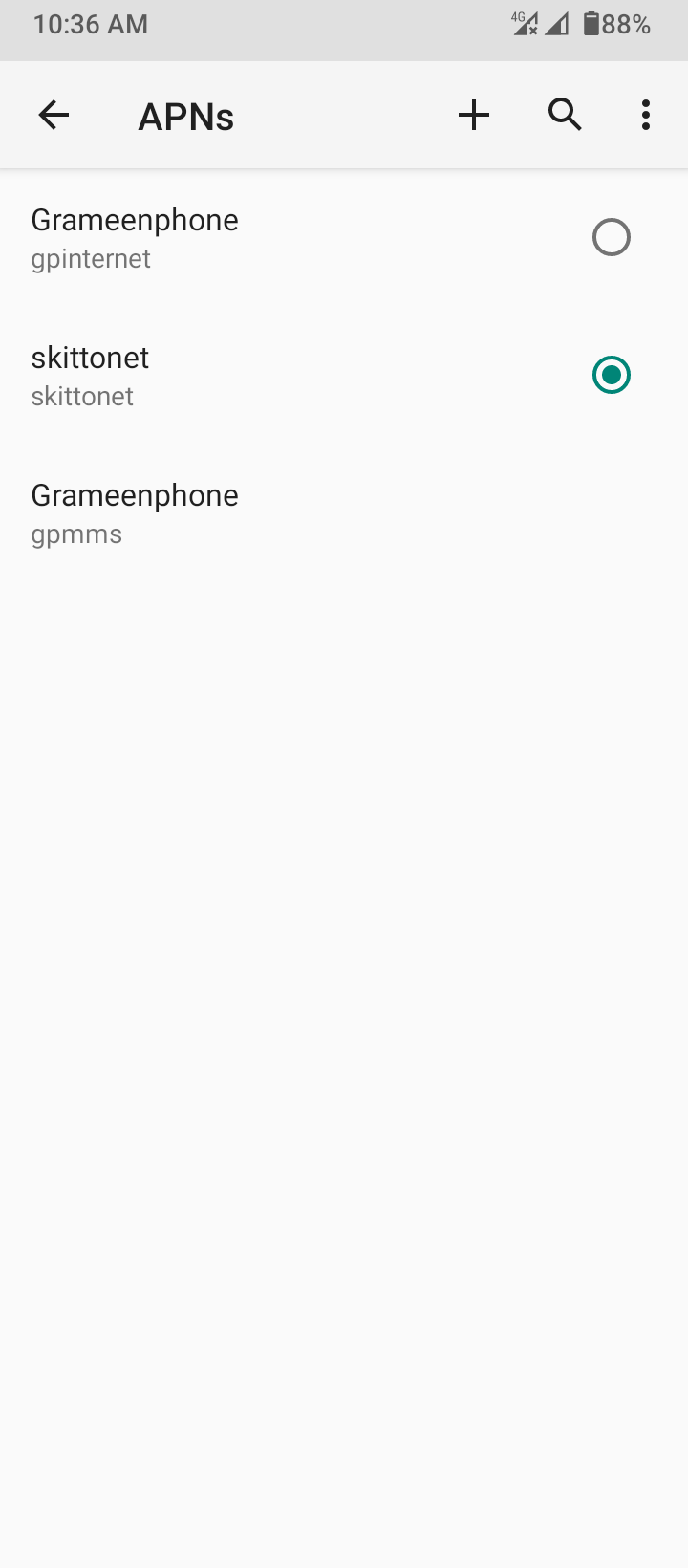Go back from the APNs screen

(54, 116)
